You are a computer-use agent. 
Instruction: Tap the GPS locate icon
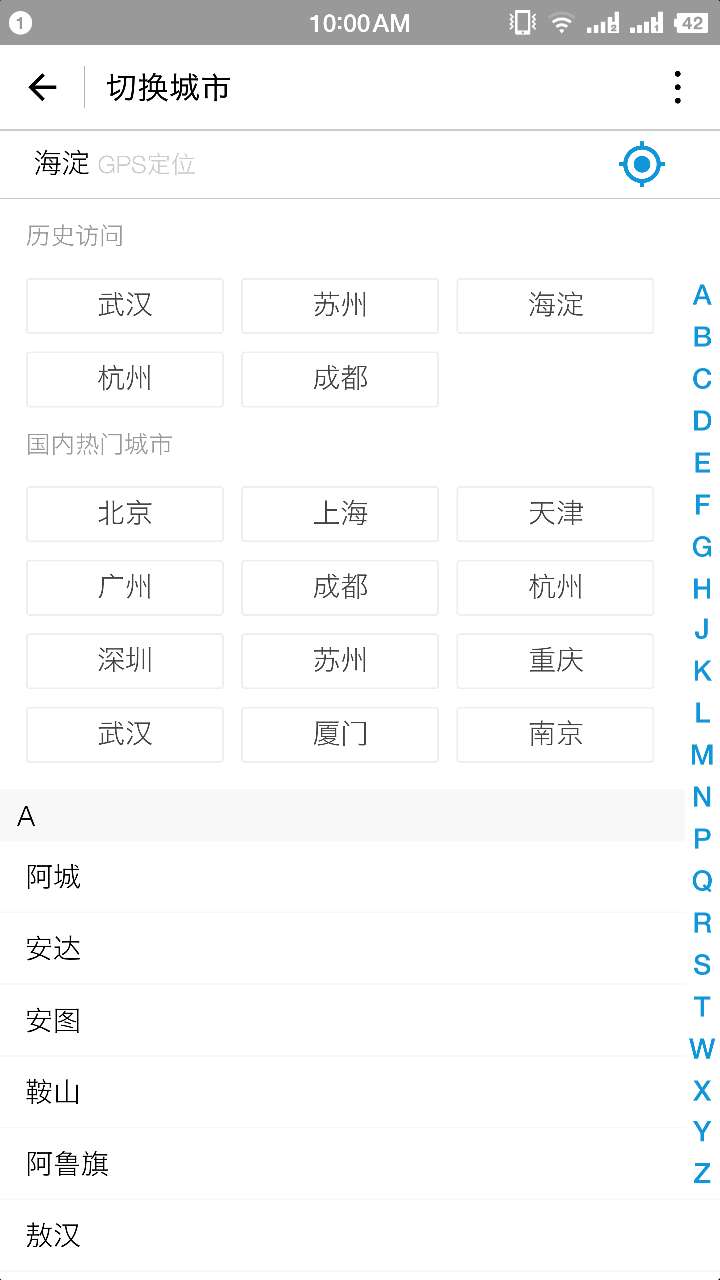(641, 164)
